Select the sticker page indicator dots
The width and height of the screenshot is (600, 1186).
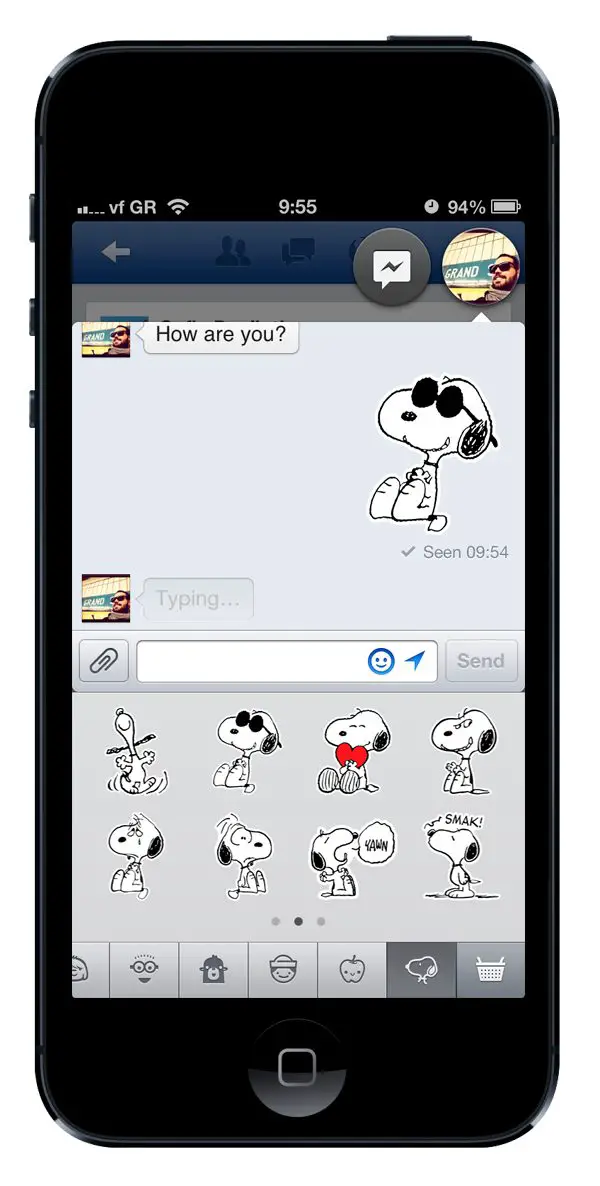pyautogui.click(x=298, y=921)
